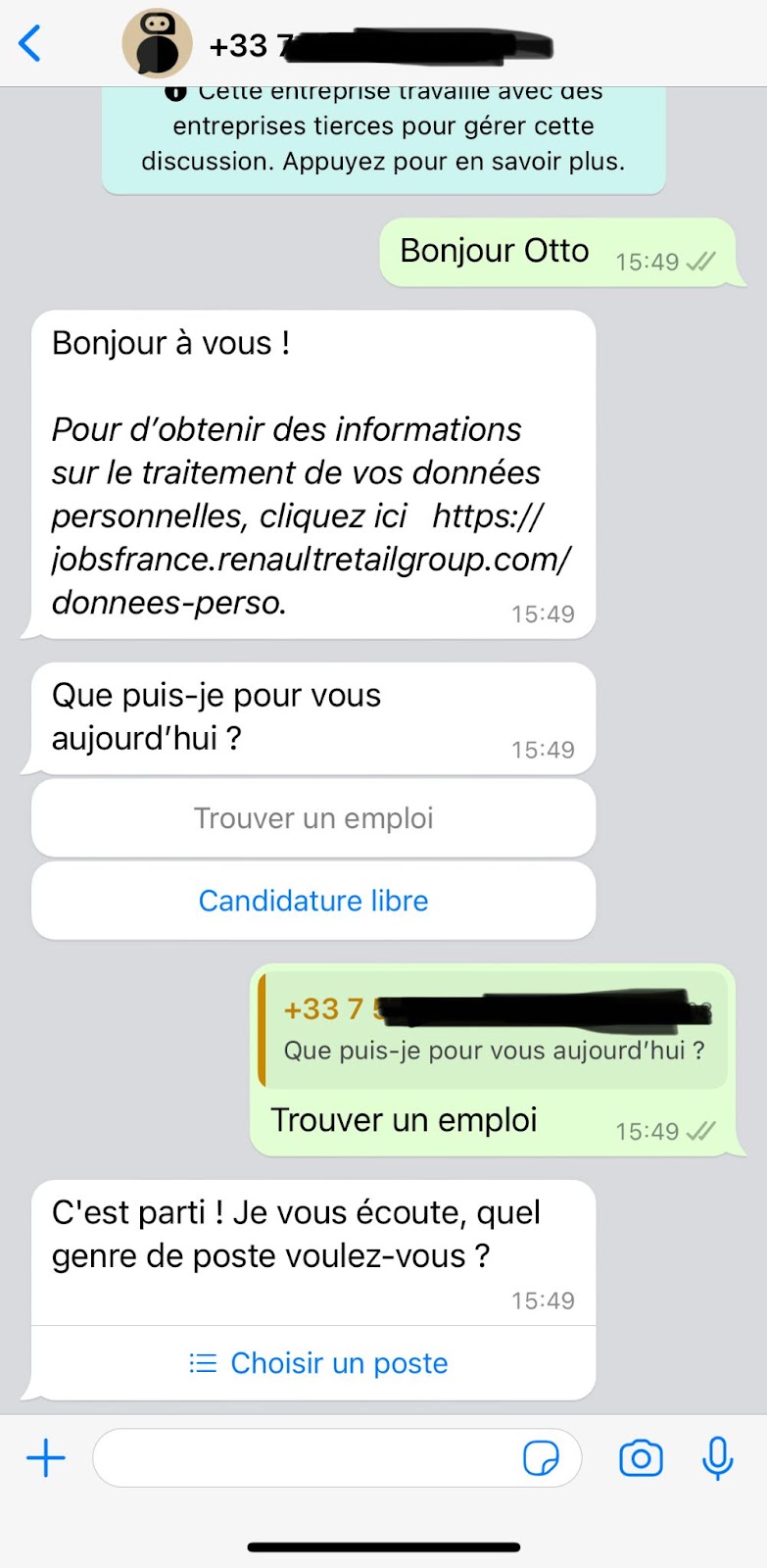Jump to the quoted message Que puis-je

[x=494, y=1031]
